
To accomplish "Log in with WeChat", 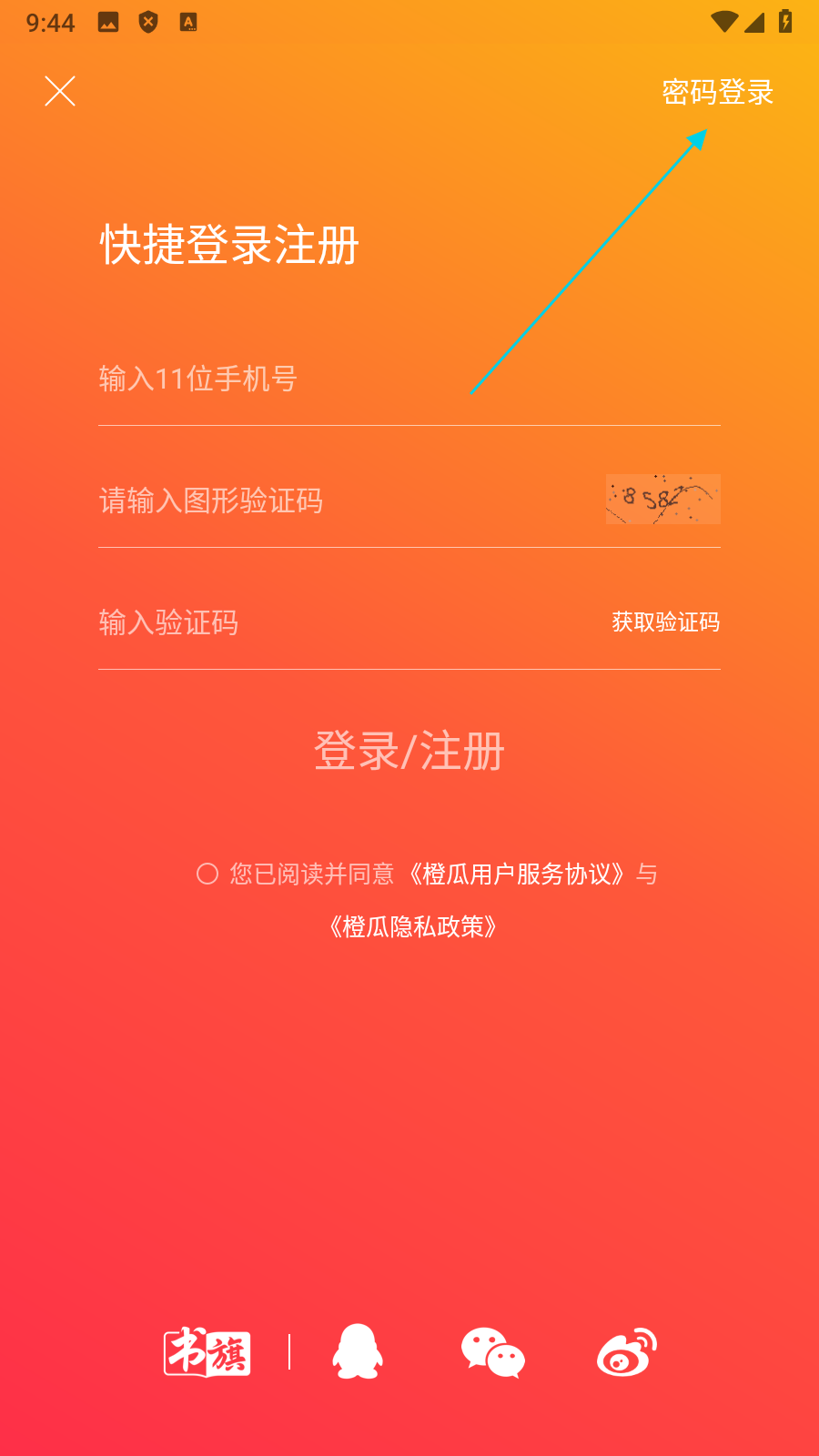I will [492, 1352].
